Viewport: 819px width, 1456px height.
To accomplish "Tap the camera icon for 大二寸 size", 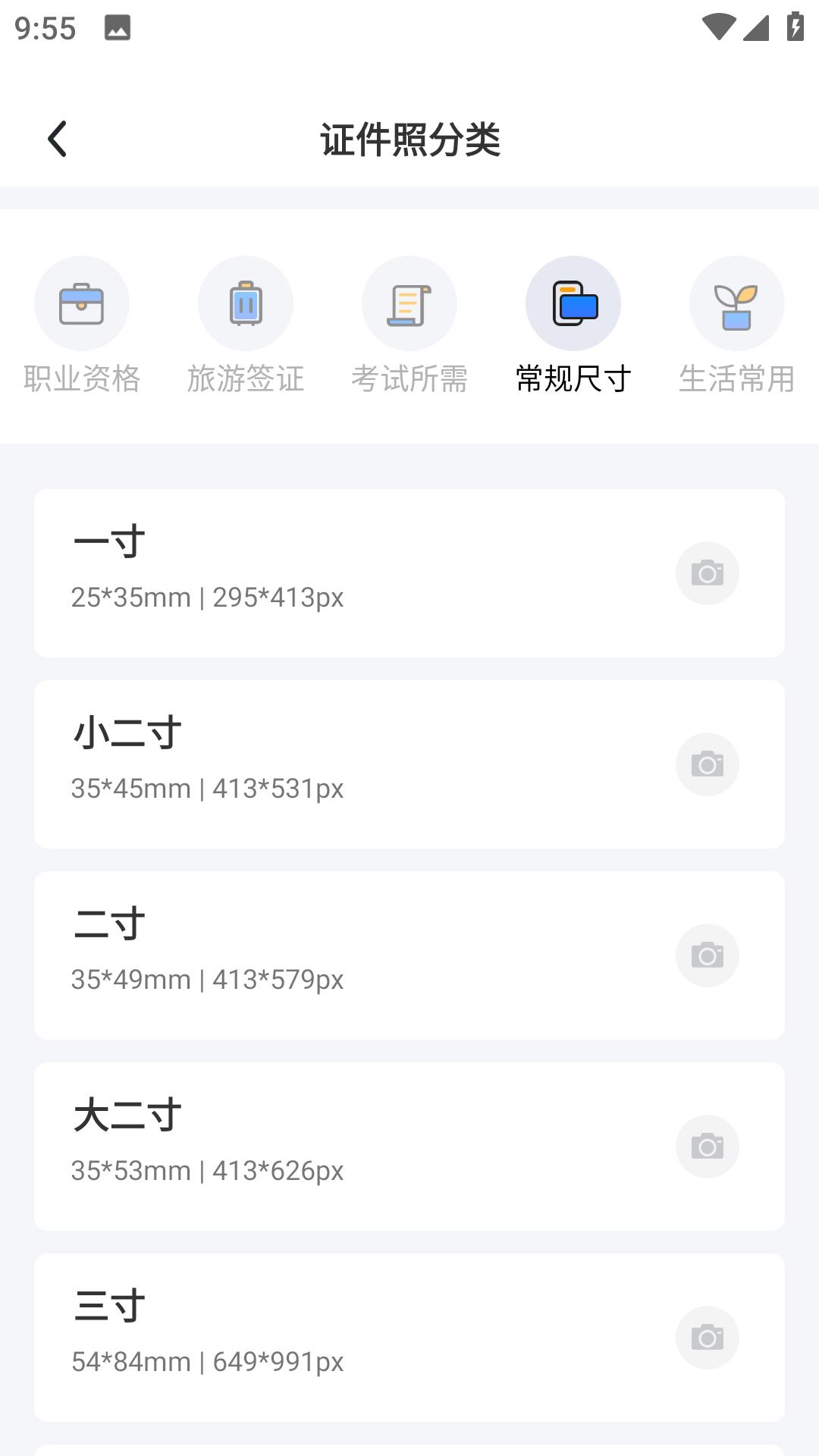I will [x=708, y=1147].
